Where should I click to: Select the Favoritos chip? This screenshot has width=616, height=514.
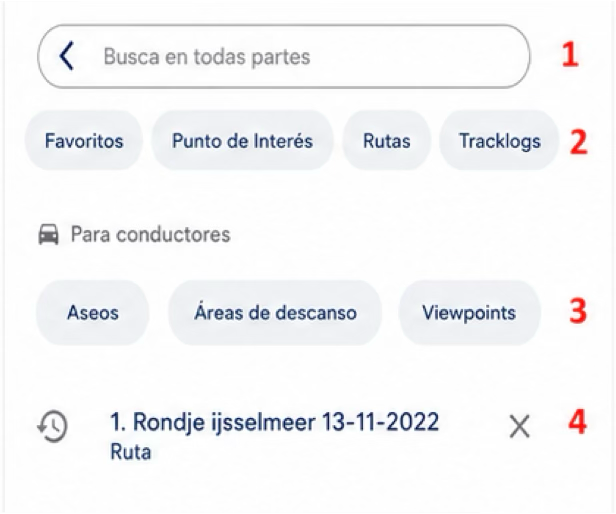click(x=84, y=141)
